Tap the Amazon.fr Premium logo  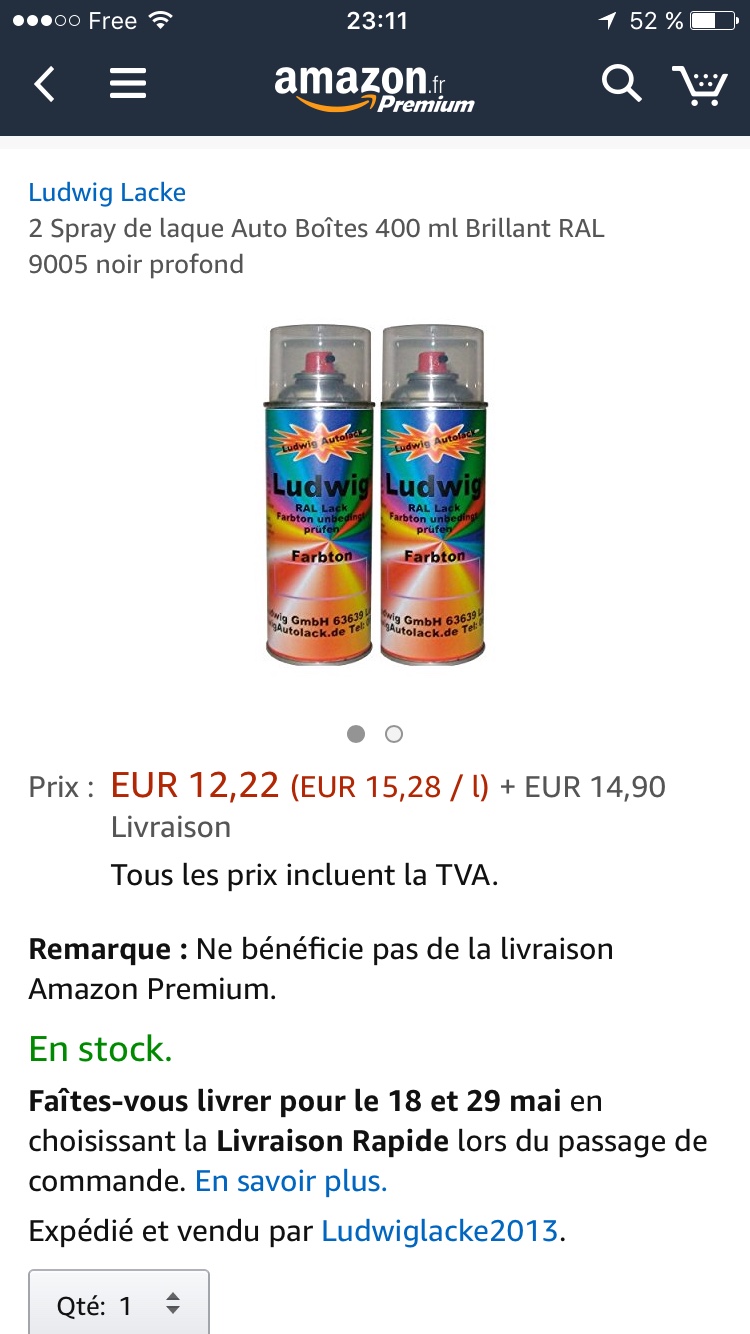(x=374, y=86)
